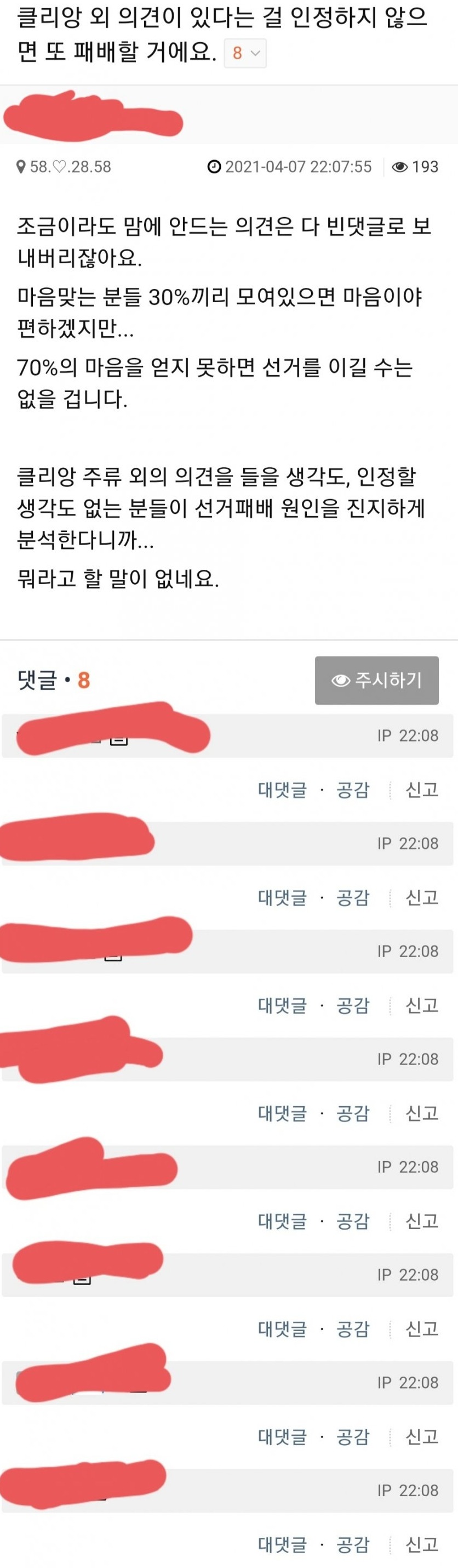Tap 공감 under the first comment
The image size is (458, 1568).
(353, 790)
